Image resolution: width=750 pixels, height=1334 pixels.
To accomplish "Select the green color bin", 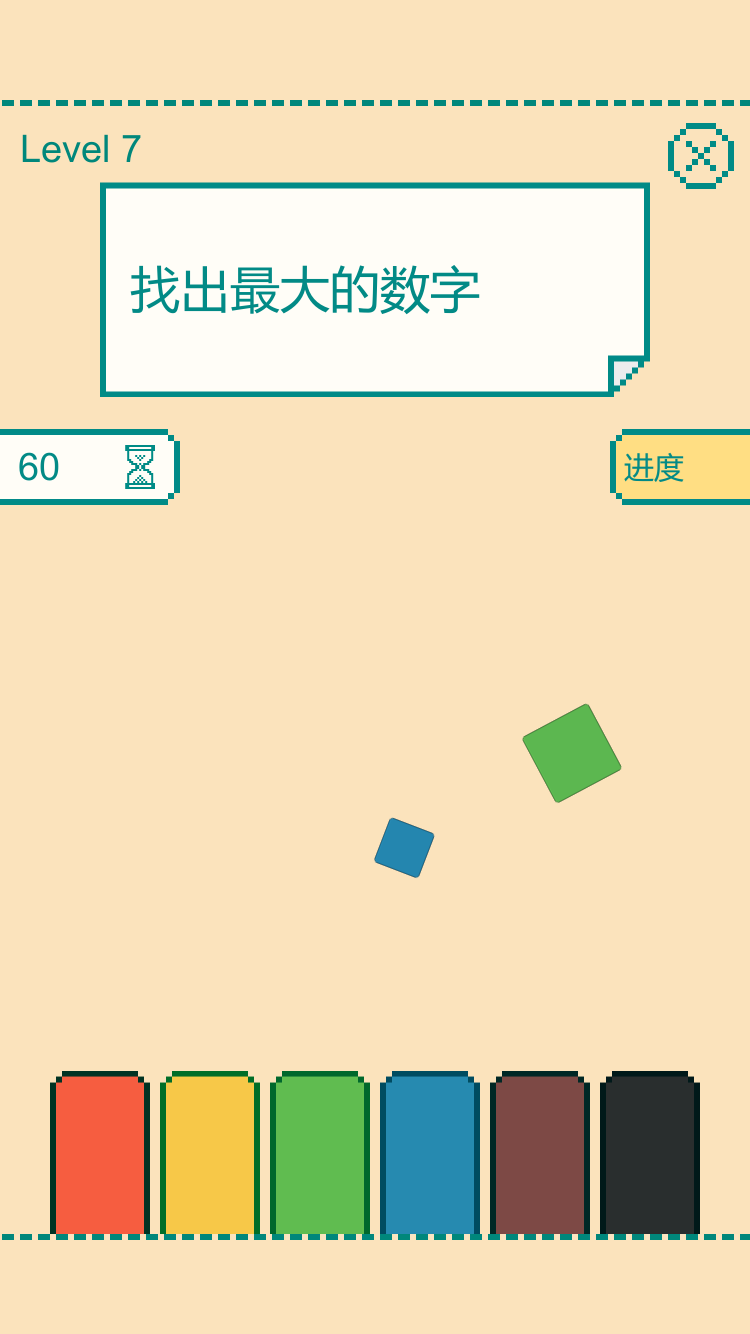I will [320, 1155].
